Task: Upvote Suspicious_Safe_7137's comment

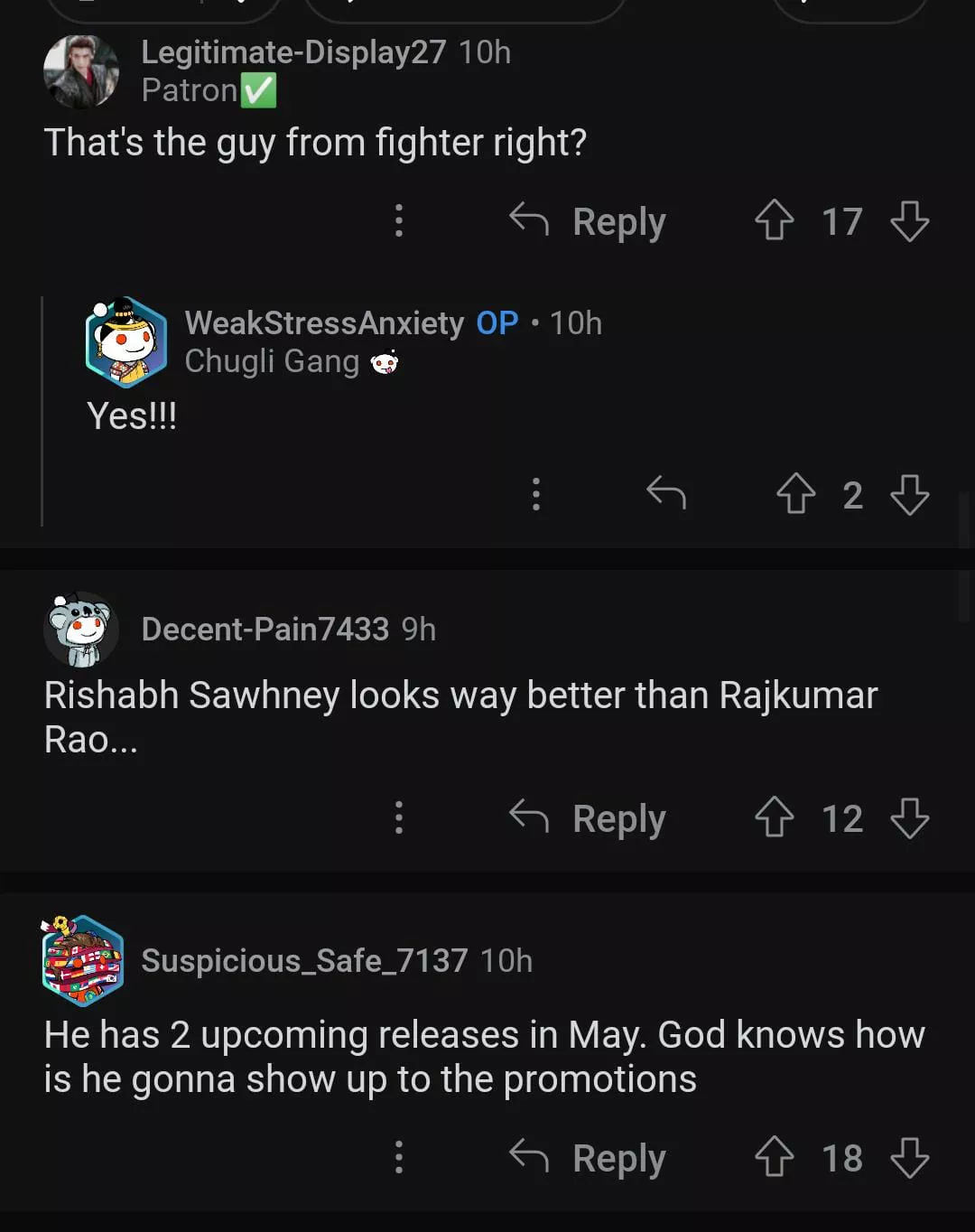Action: [774, 1157]
